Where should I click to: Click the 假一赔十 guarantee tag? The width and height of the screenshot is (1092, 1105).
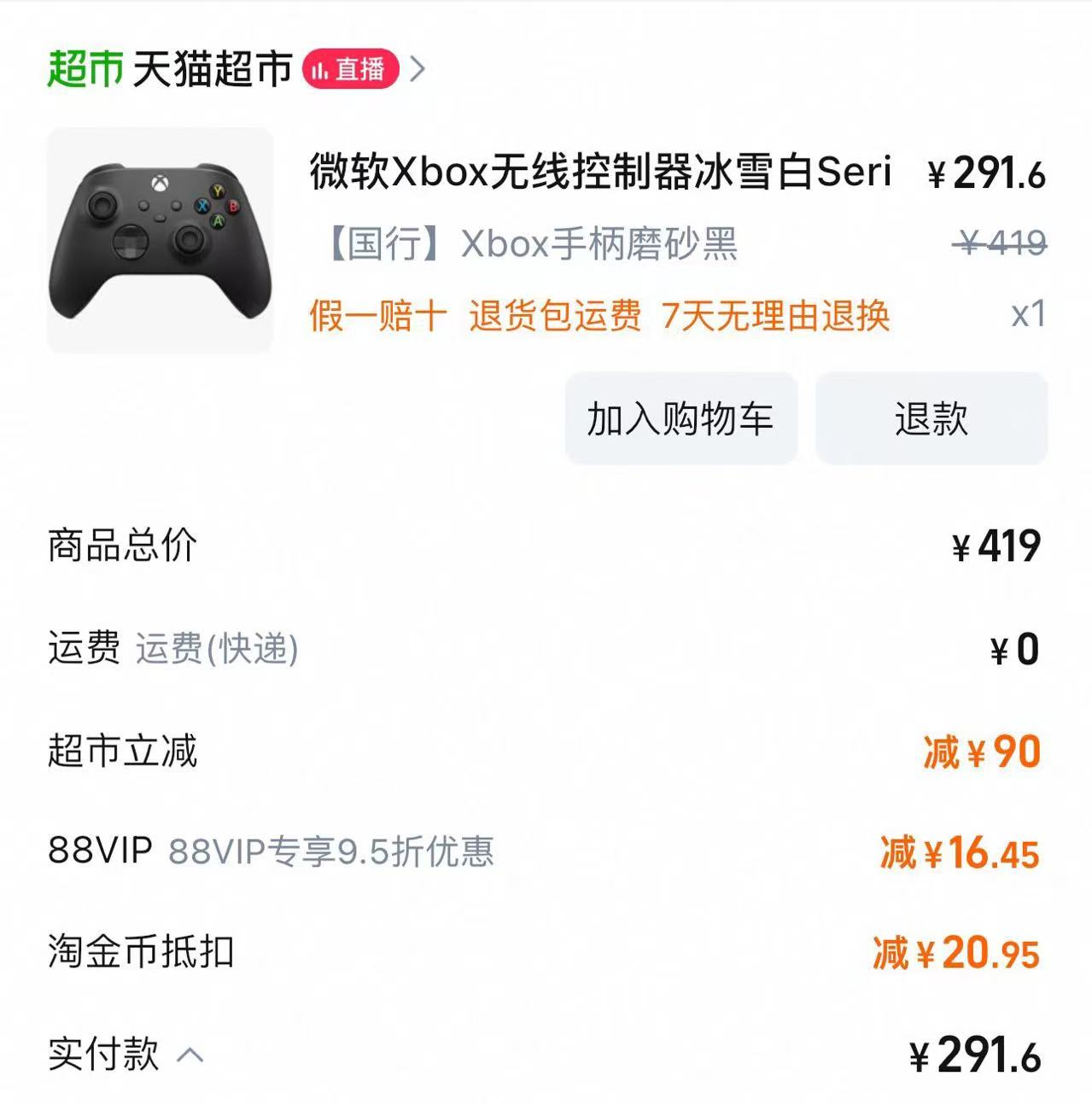[377, 316]
